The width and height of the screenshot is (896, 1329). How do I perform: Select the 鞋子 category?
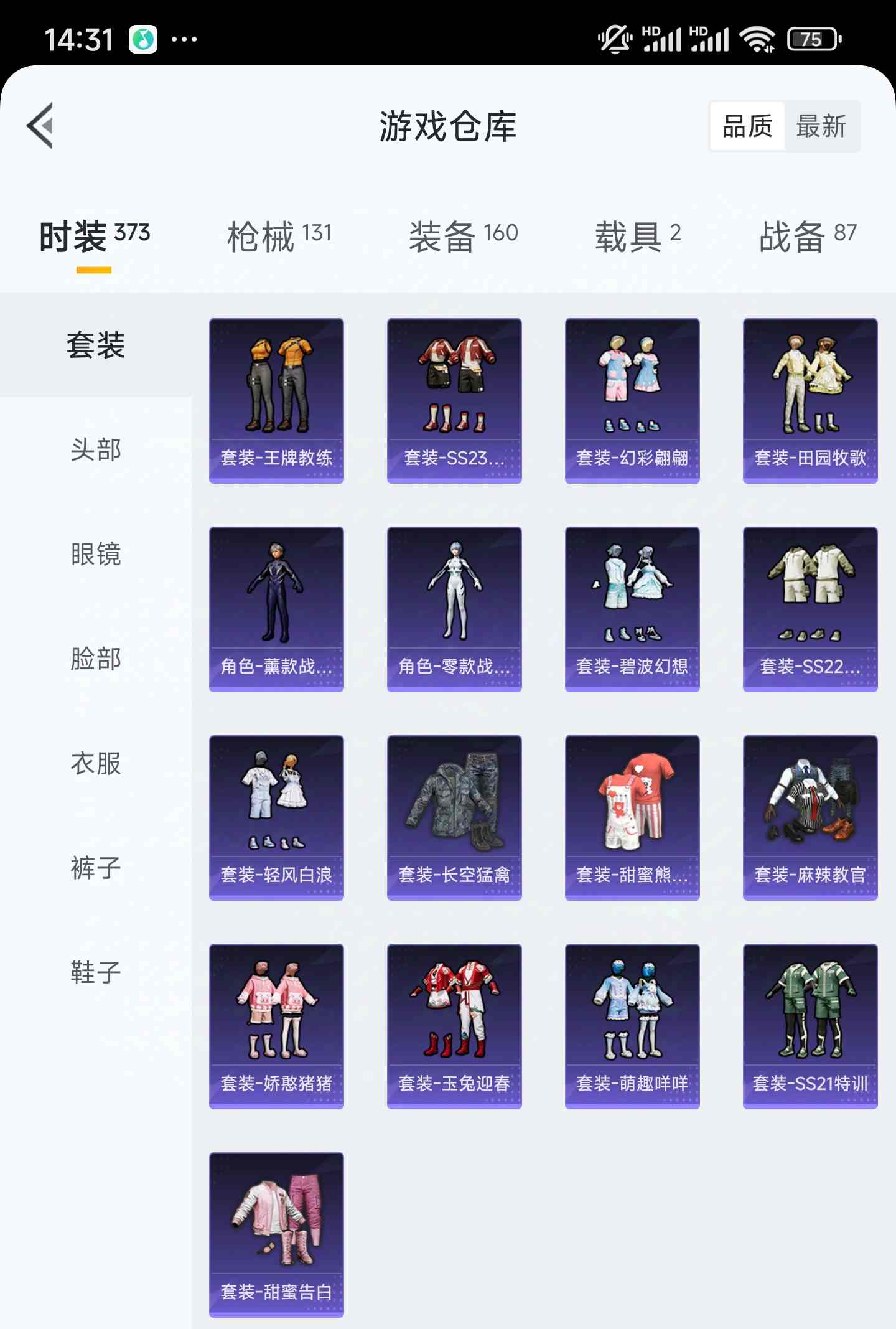click(x=96, y=972)
